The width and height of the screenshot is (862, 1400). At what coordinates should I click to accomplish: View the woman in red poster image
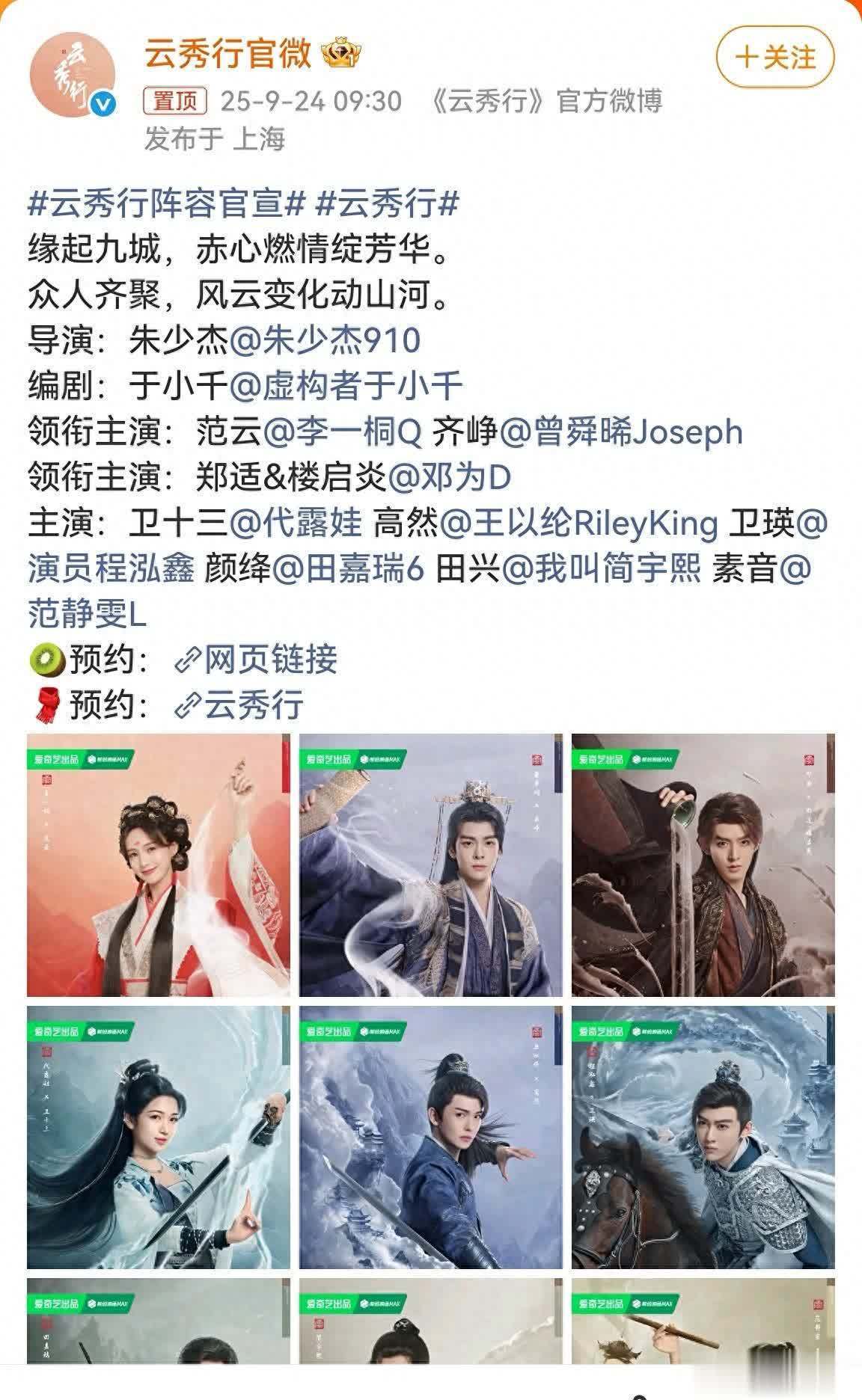coord(158,865)
